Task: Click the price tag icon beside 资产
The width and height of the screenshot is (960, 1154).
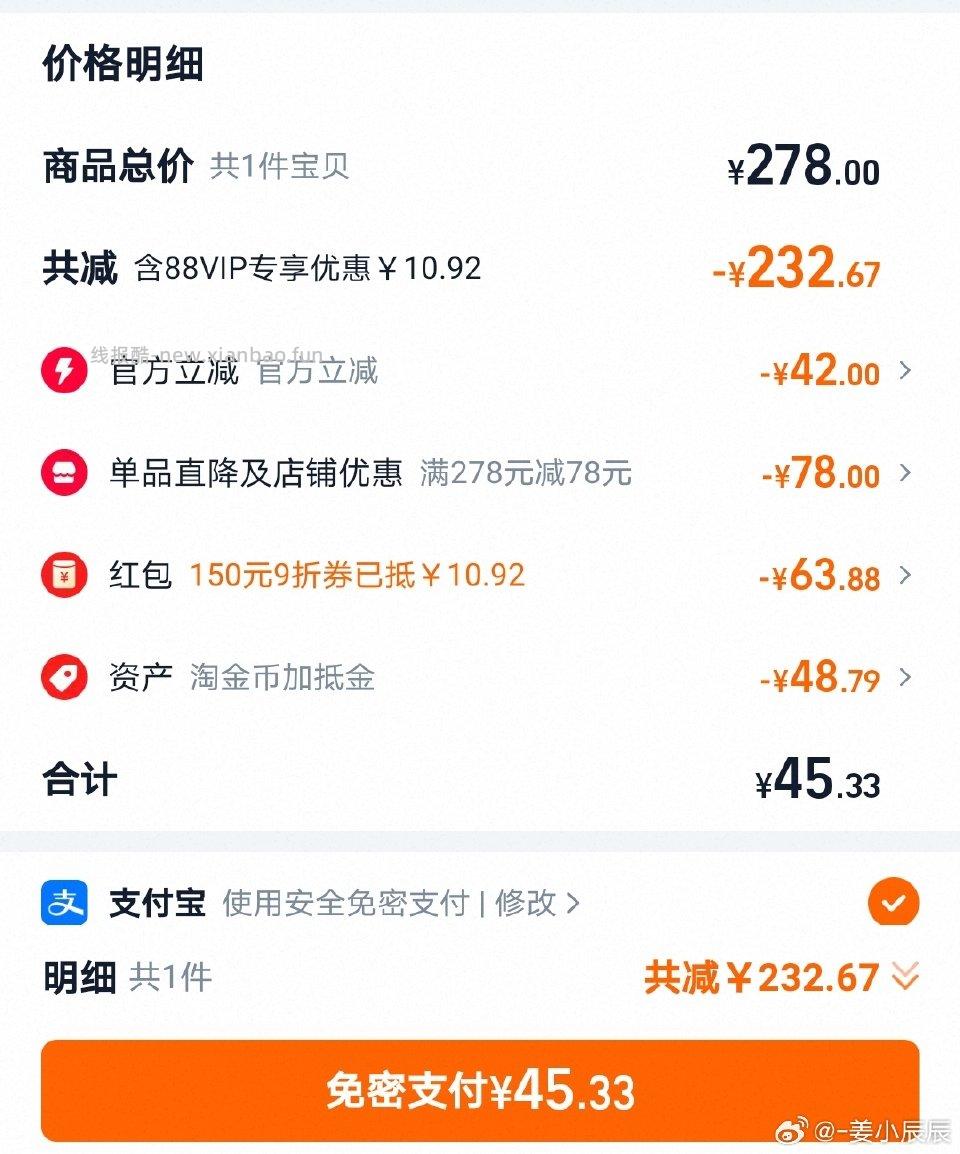Action: tap(64, 677)
